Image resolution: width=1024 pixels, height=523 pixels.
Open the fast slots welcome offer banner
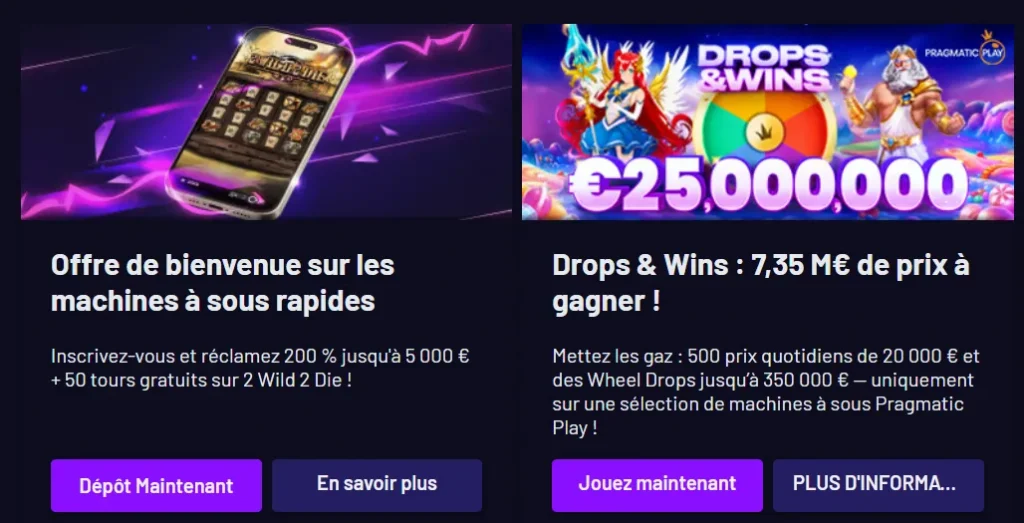click(x=266, y=122)
